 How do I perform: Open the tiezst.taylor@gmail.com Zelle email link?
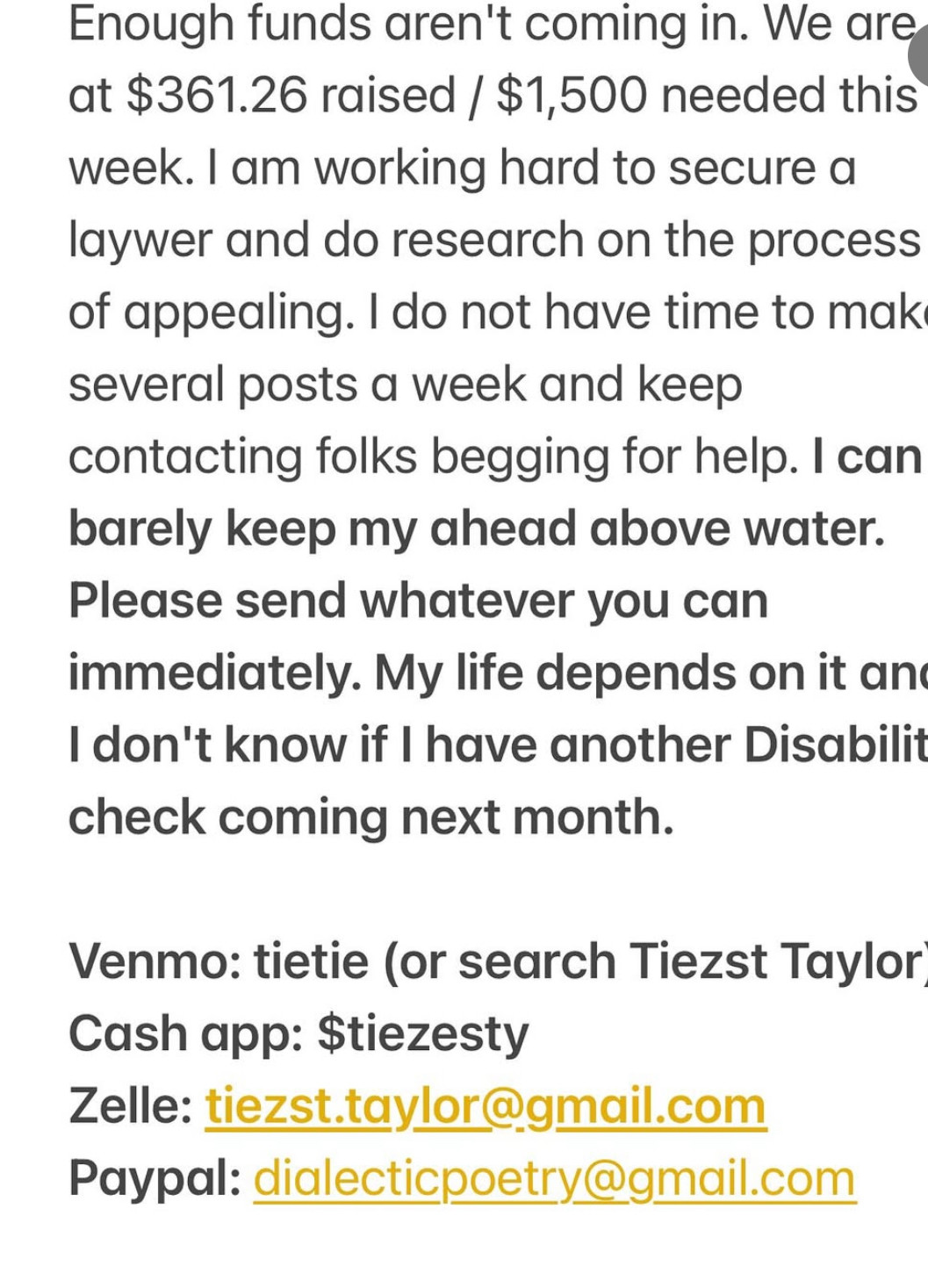[486, 1106]
